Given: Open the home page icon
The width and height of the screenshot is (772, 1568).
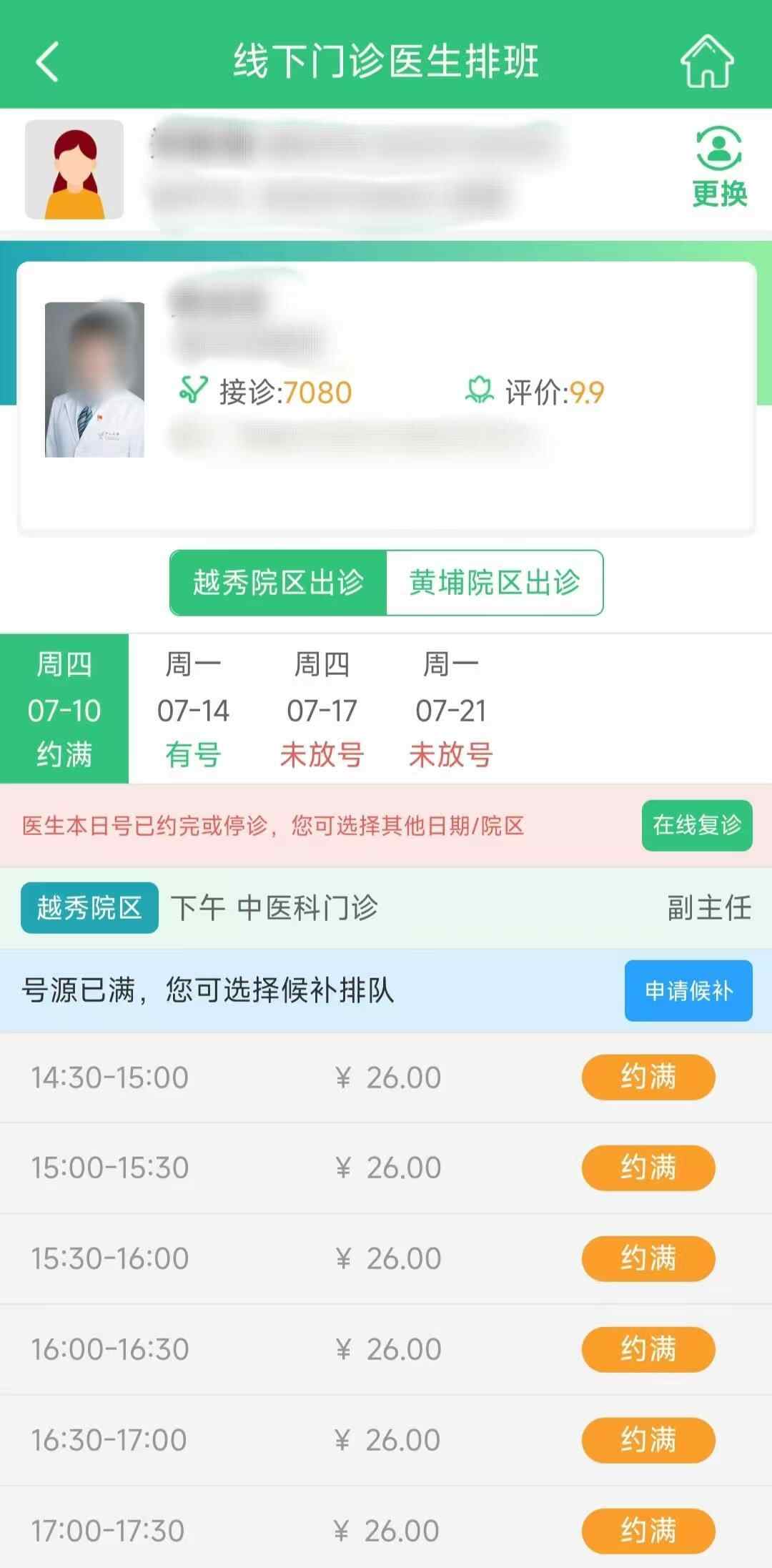Looking at the screenshot, I should coord(706,61).
